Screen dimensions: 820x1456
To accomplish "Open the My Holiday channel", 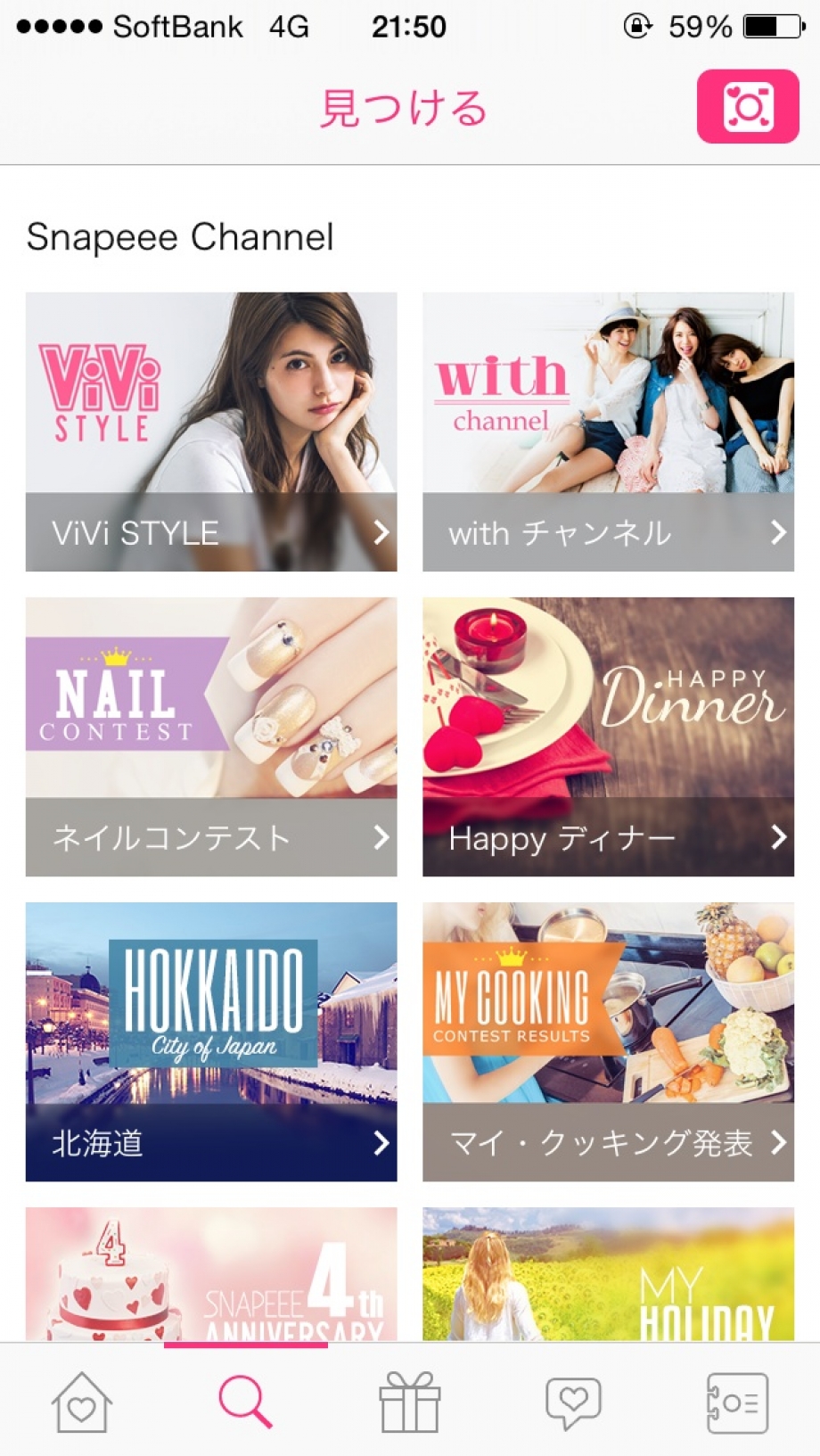I will click(x=608, y=1273).
